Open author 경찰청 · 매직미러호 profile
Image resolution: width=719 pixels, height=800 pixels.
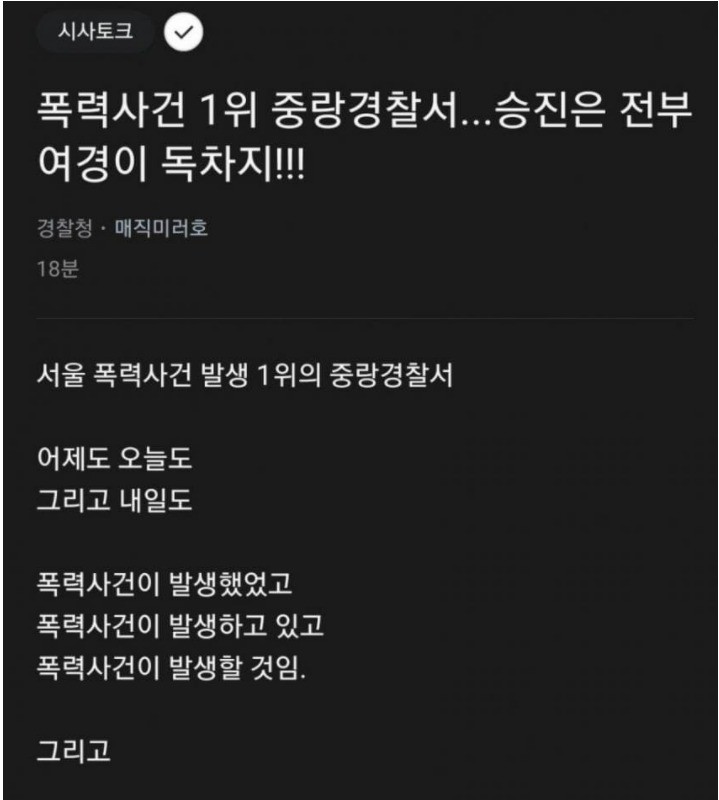click(122, 228)
